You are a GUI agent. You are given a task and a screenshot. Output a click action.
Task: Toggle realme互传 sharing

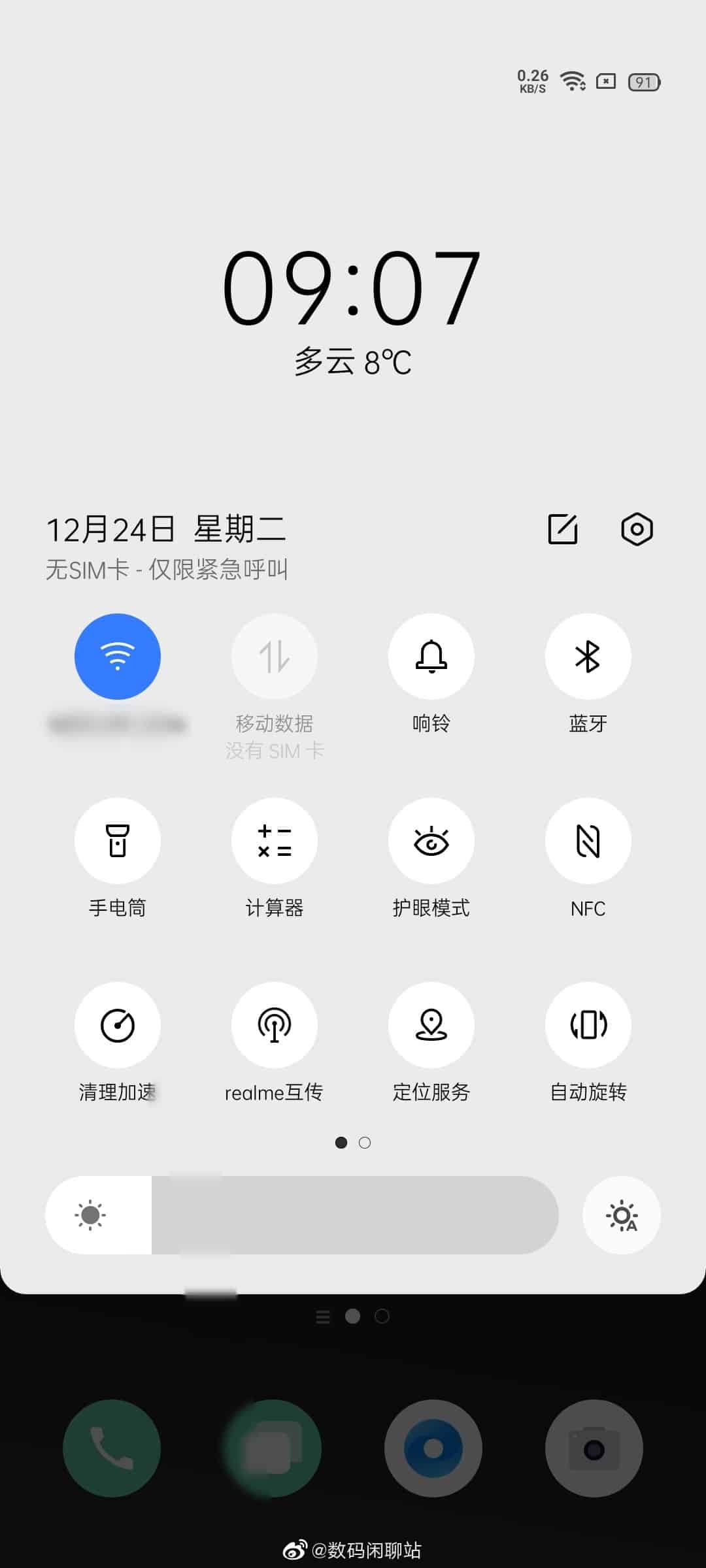point(275,1024)
